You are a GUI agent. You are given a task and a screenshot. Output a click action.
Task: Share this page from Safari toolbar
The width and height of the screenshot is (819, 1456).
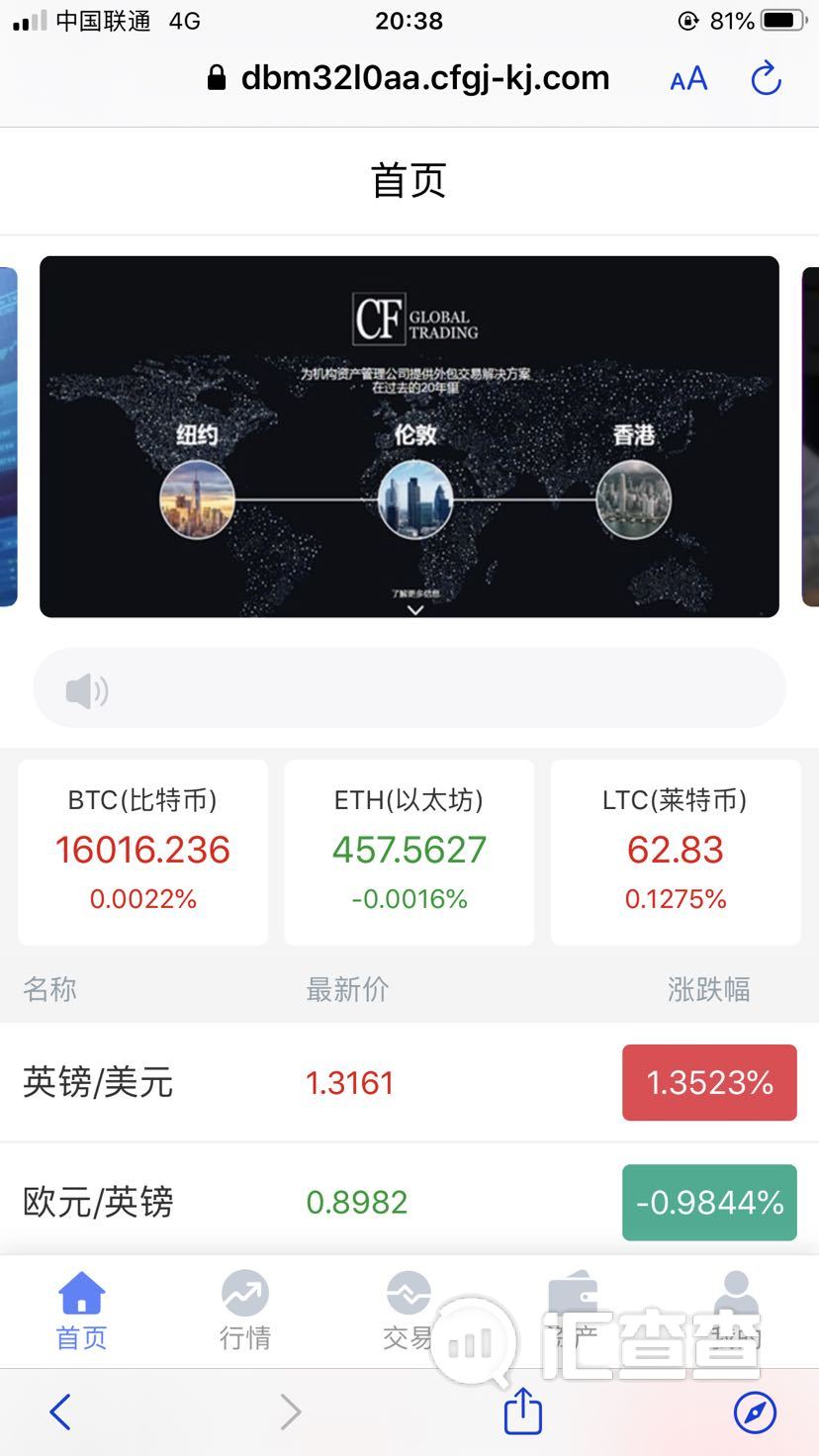pyautogui.click(x=523, y=1410)
